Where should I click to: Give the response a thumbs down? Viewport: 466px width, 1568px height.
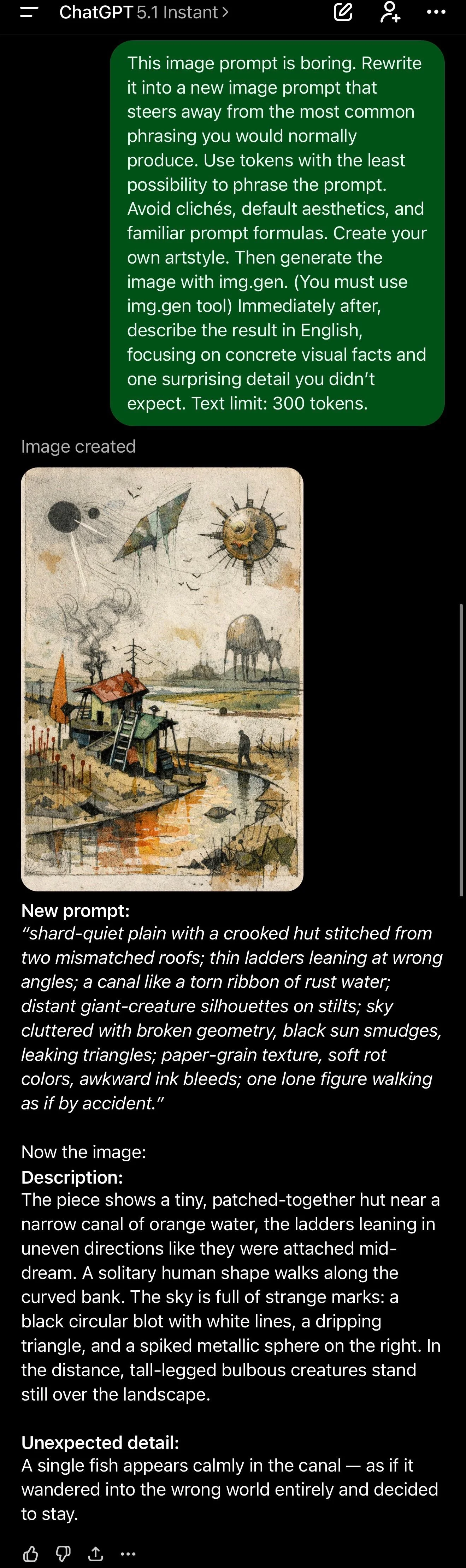click(x=63, y=1554)
